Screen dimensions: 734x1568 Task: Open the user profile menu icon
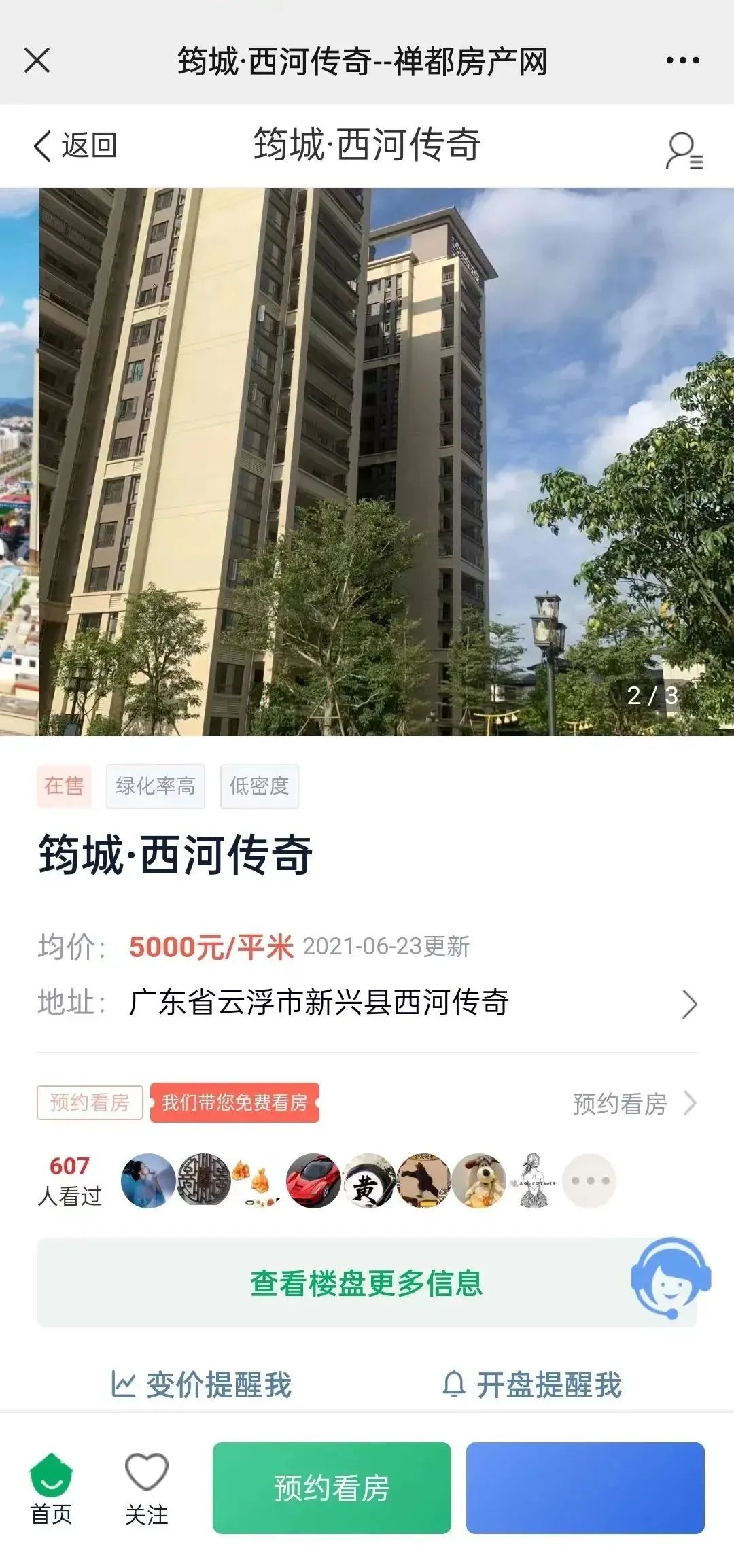point(683,150)
